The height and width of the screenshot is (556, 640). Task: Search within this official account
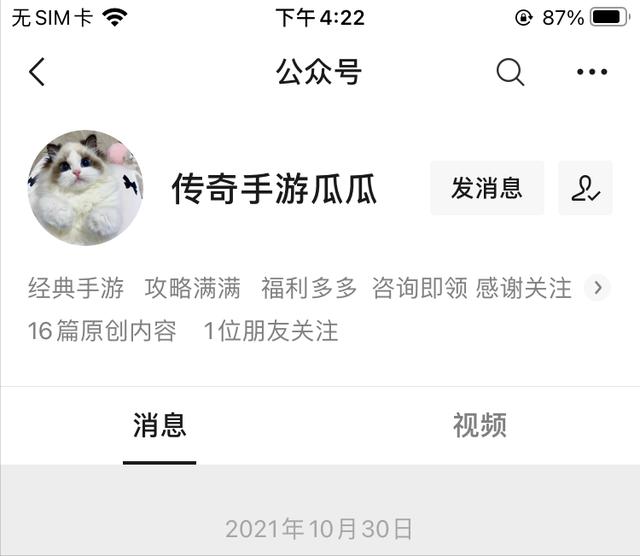pos(510,72)
